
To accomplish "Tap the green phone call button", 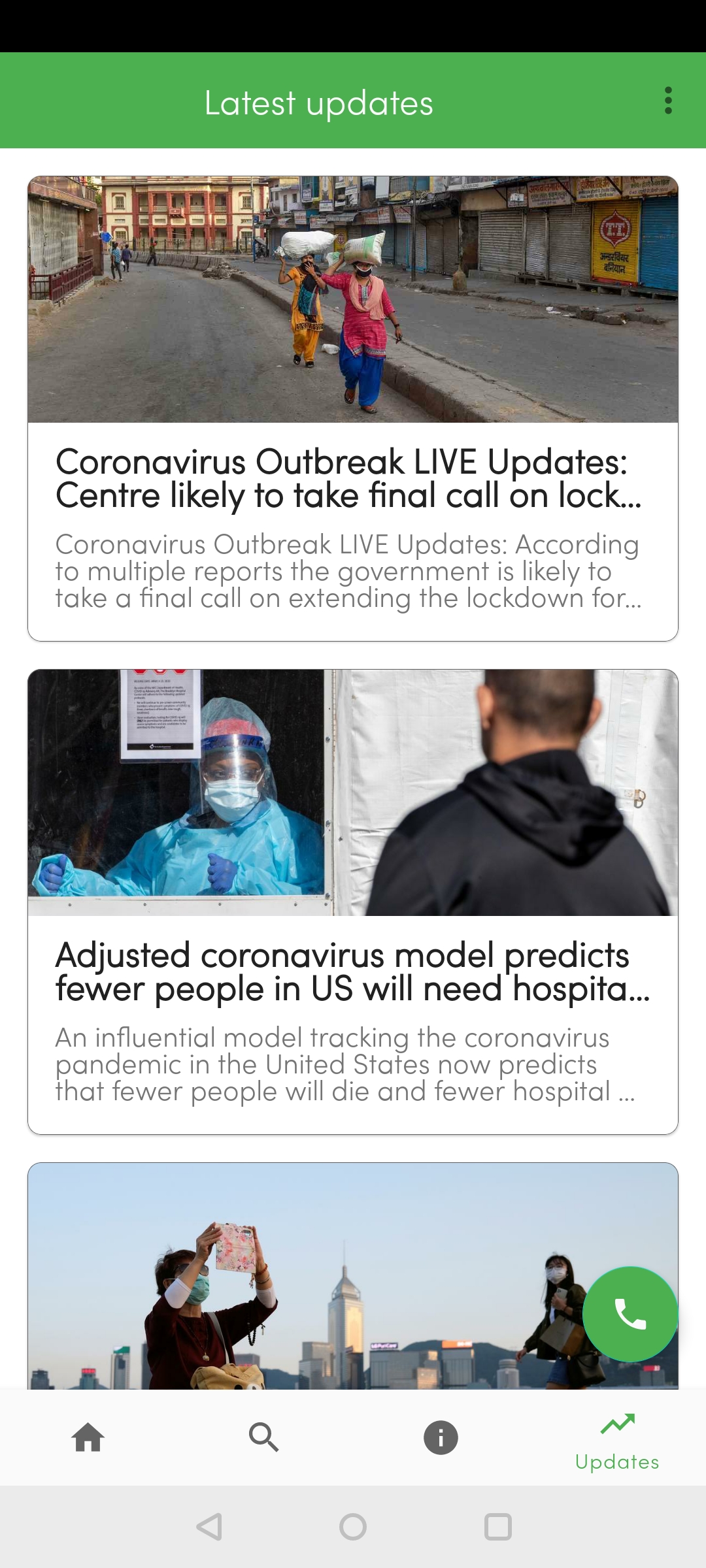I will (x=630, y=1314).
